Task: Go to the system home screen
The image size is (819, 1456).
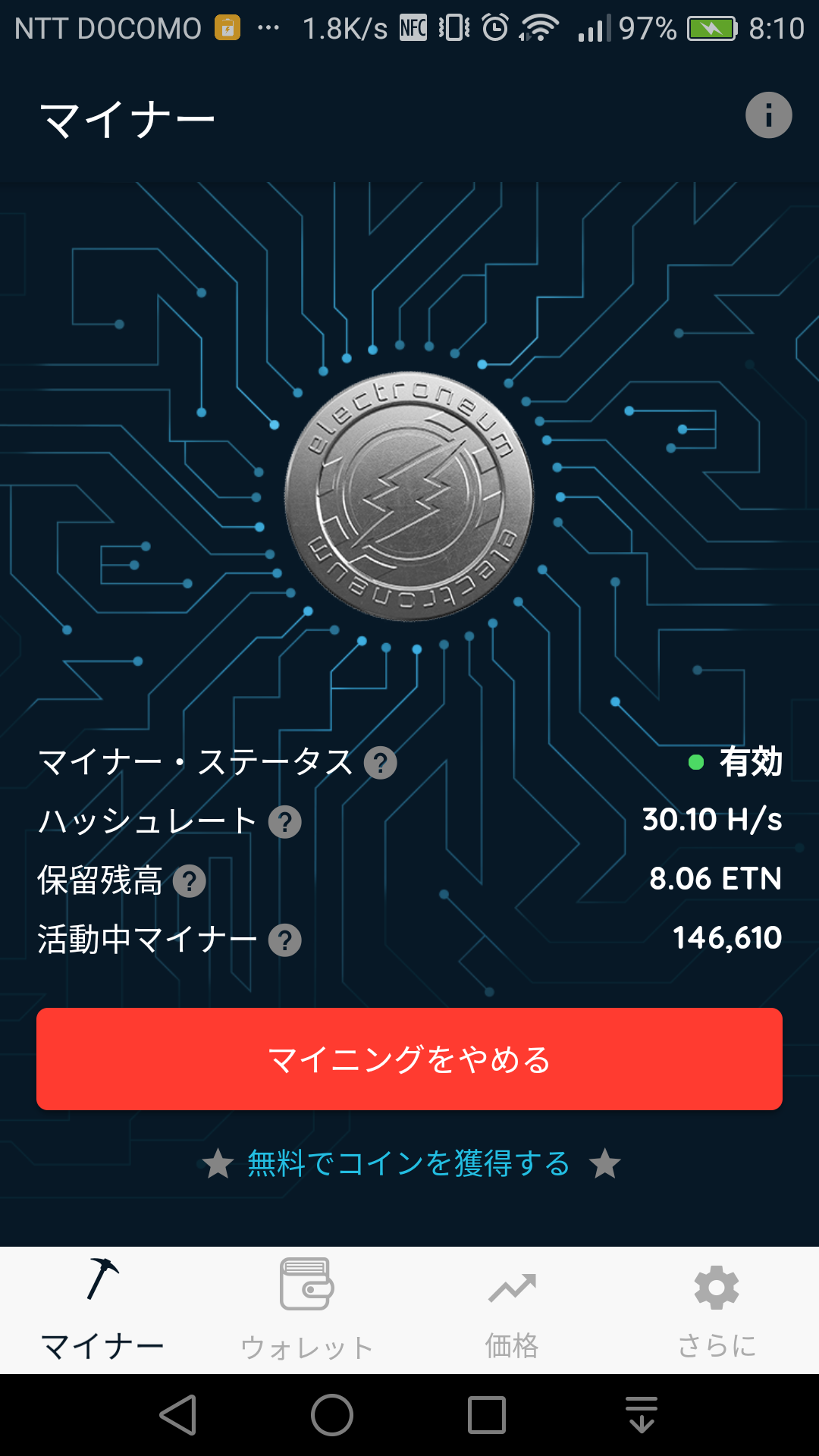Action: pos(332,1415)
